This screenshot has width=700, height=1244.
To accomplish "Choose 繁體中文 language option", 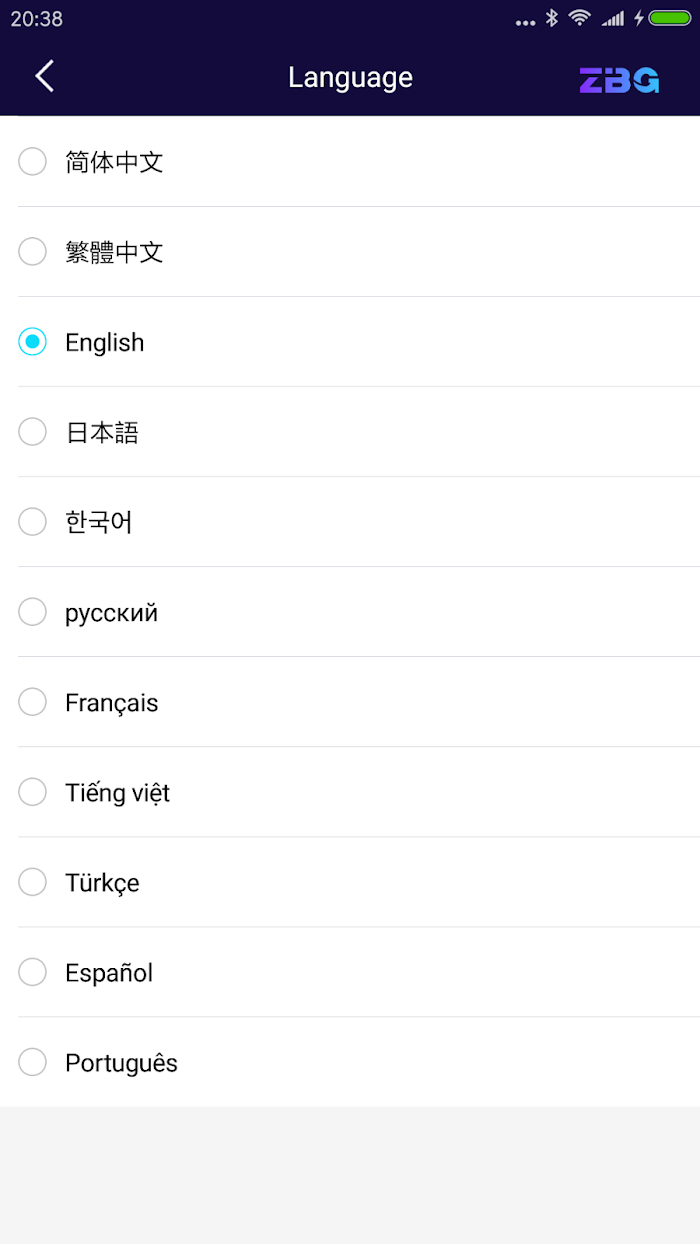I will (350, 252).
